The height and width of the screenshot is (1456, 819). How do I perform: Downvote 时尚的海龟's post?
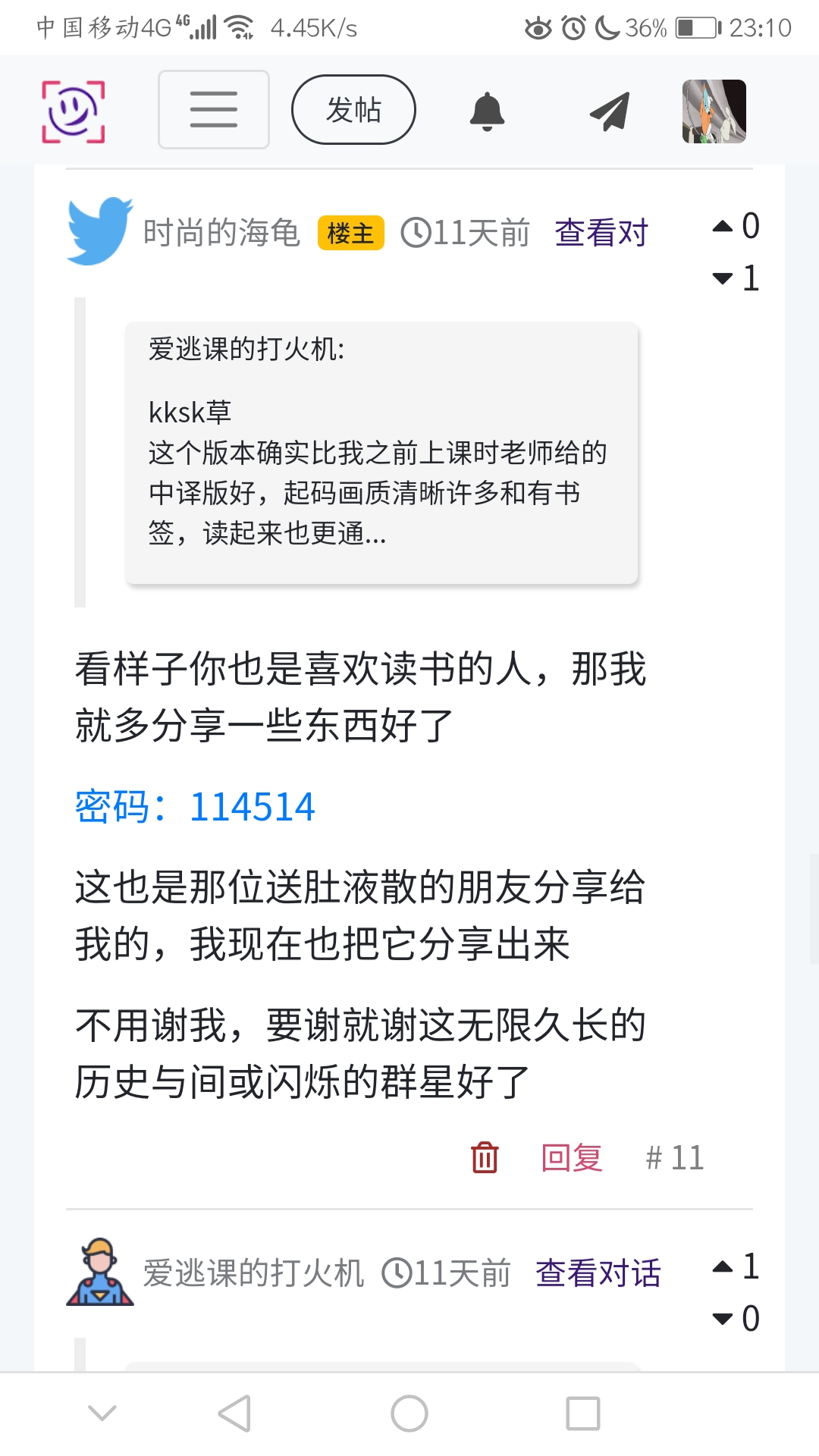723,278
